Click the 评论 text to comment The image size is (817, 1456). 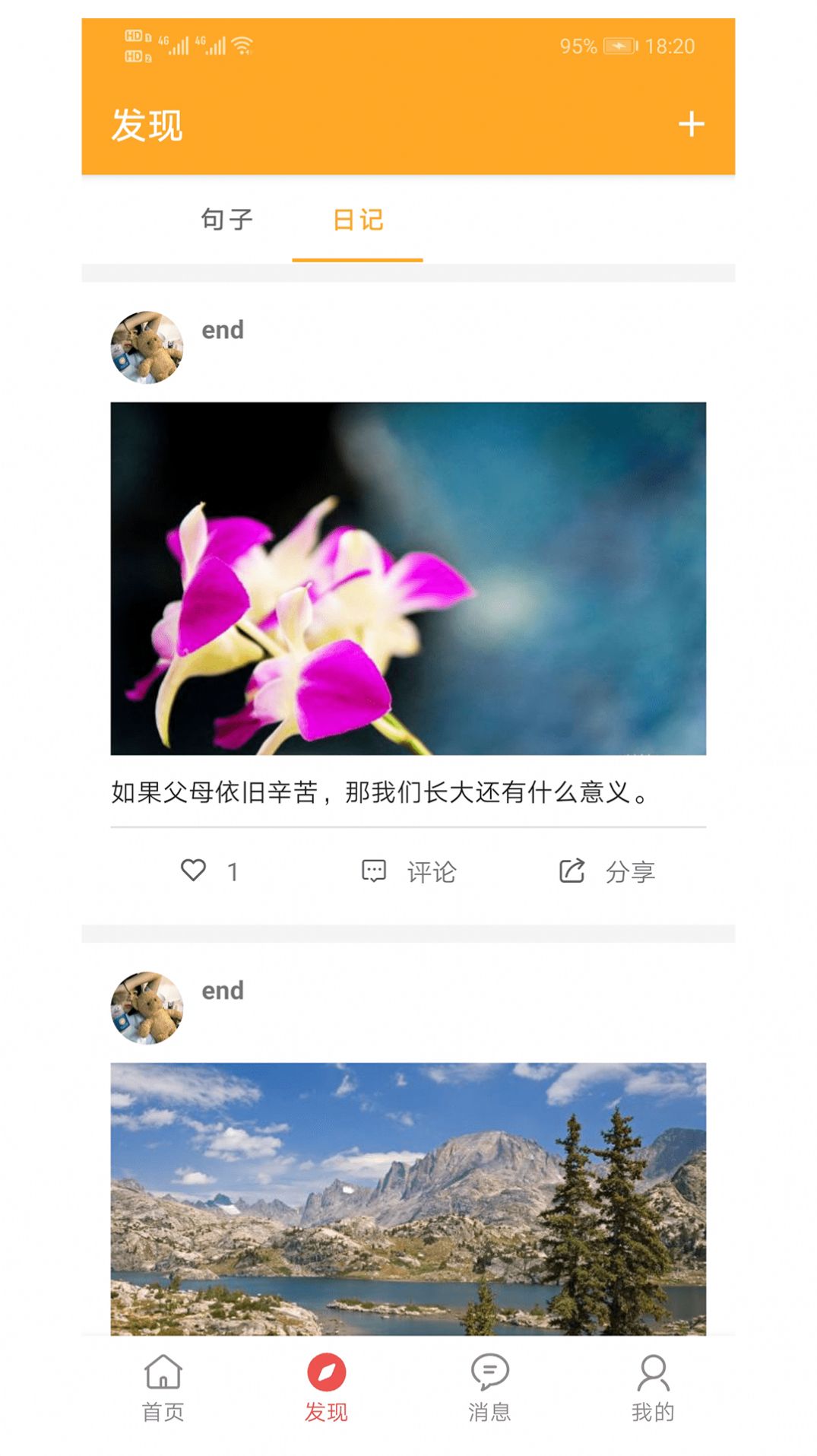coord(430,871)
